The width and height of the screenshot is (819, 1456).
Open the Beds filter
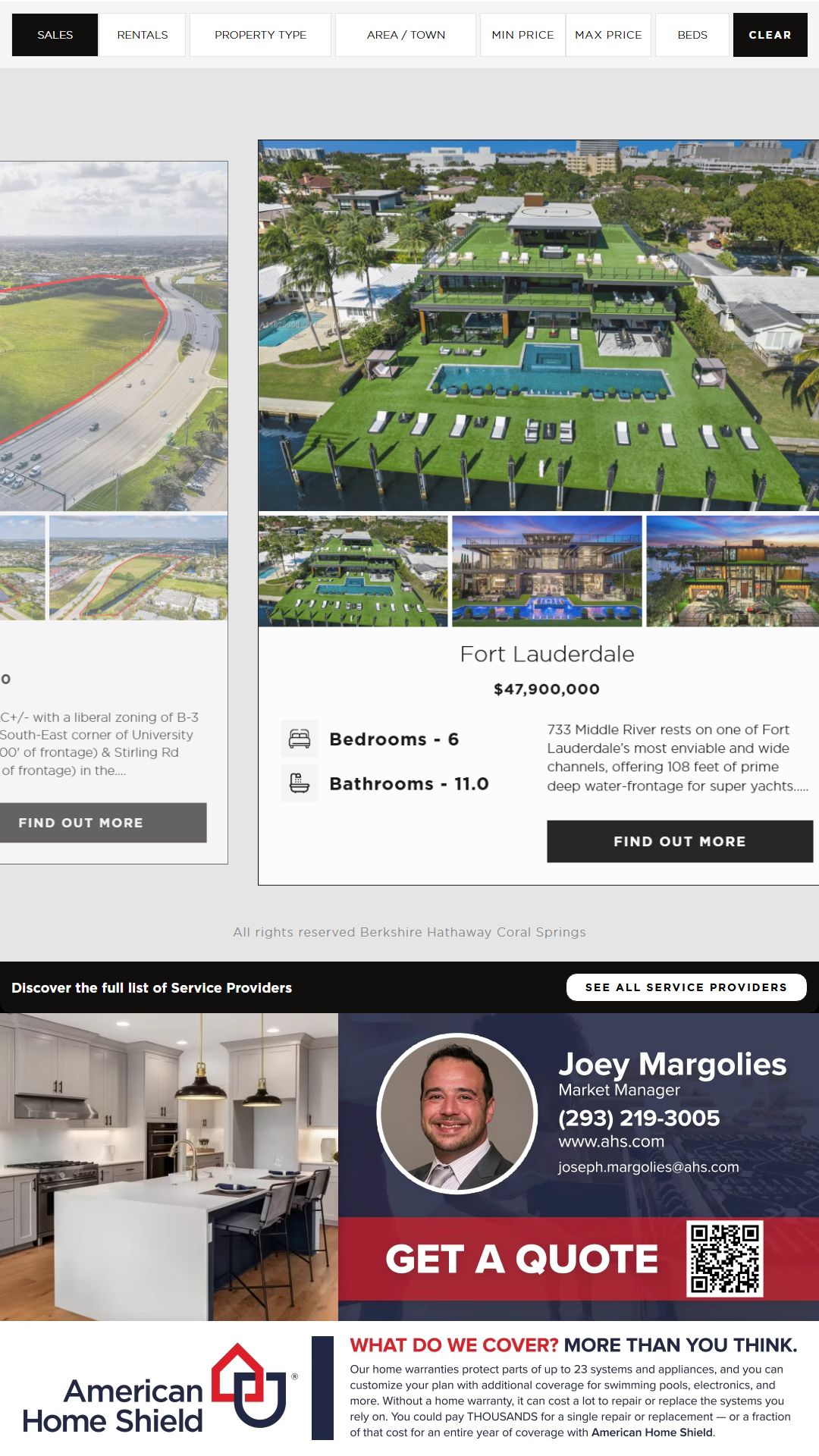692,35
